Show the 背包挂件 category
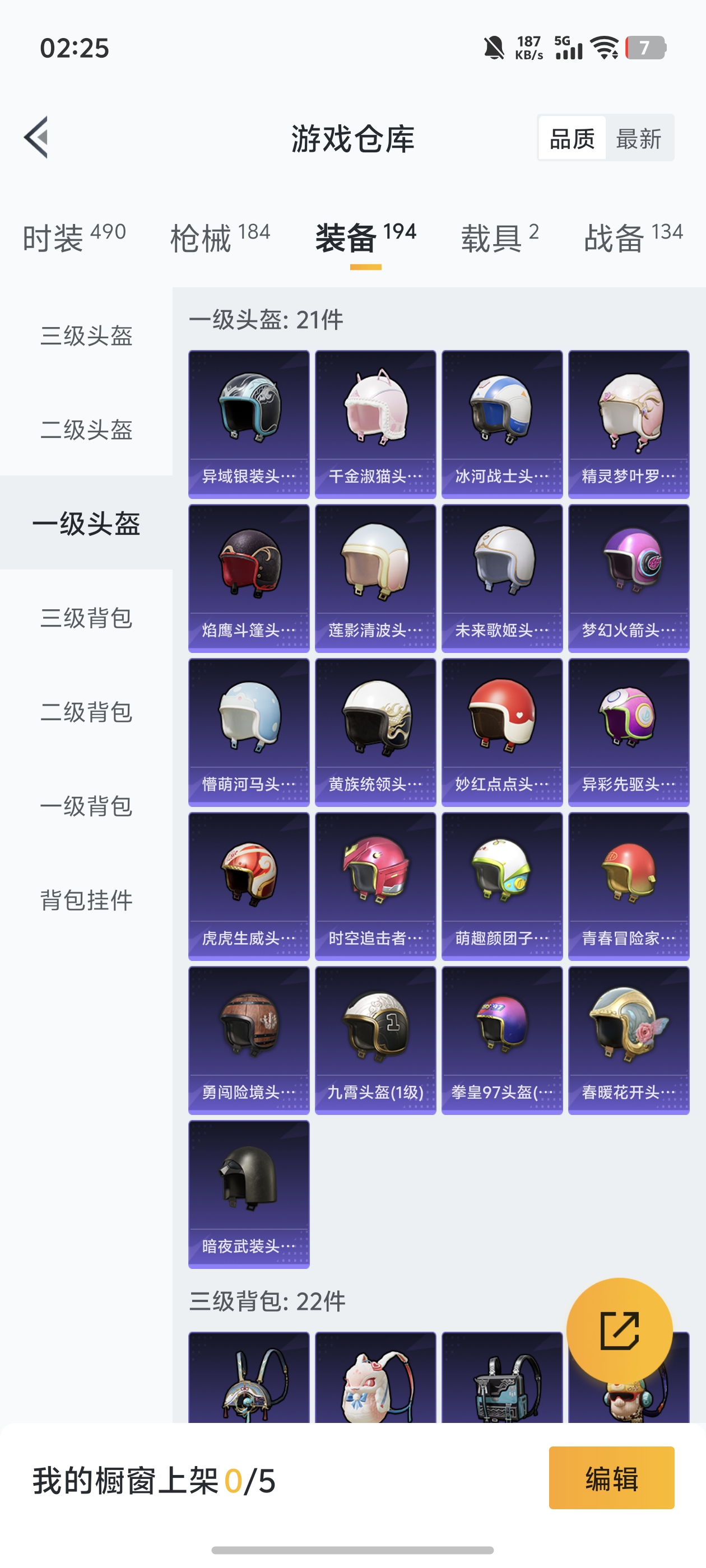Image resolution: width=706 pixels, height=1568 pixels. click(x=86, y=900)
